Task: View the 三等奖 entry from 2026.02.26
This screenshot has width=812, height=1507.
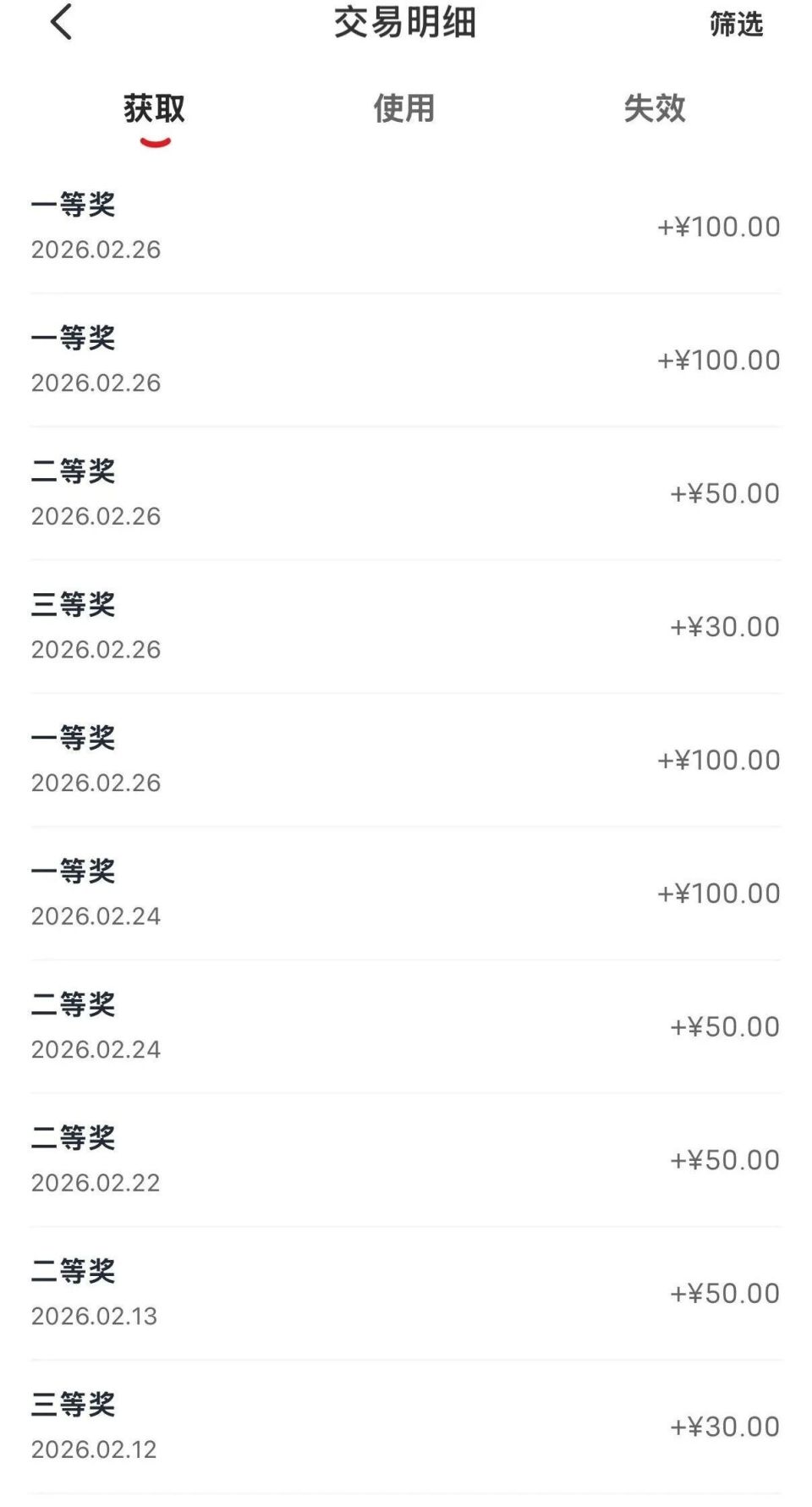Action: [406, 626]
